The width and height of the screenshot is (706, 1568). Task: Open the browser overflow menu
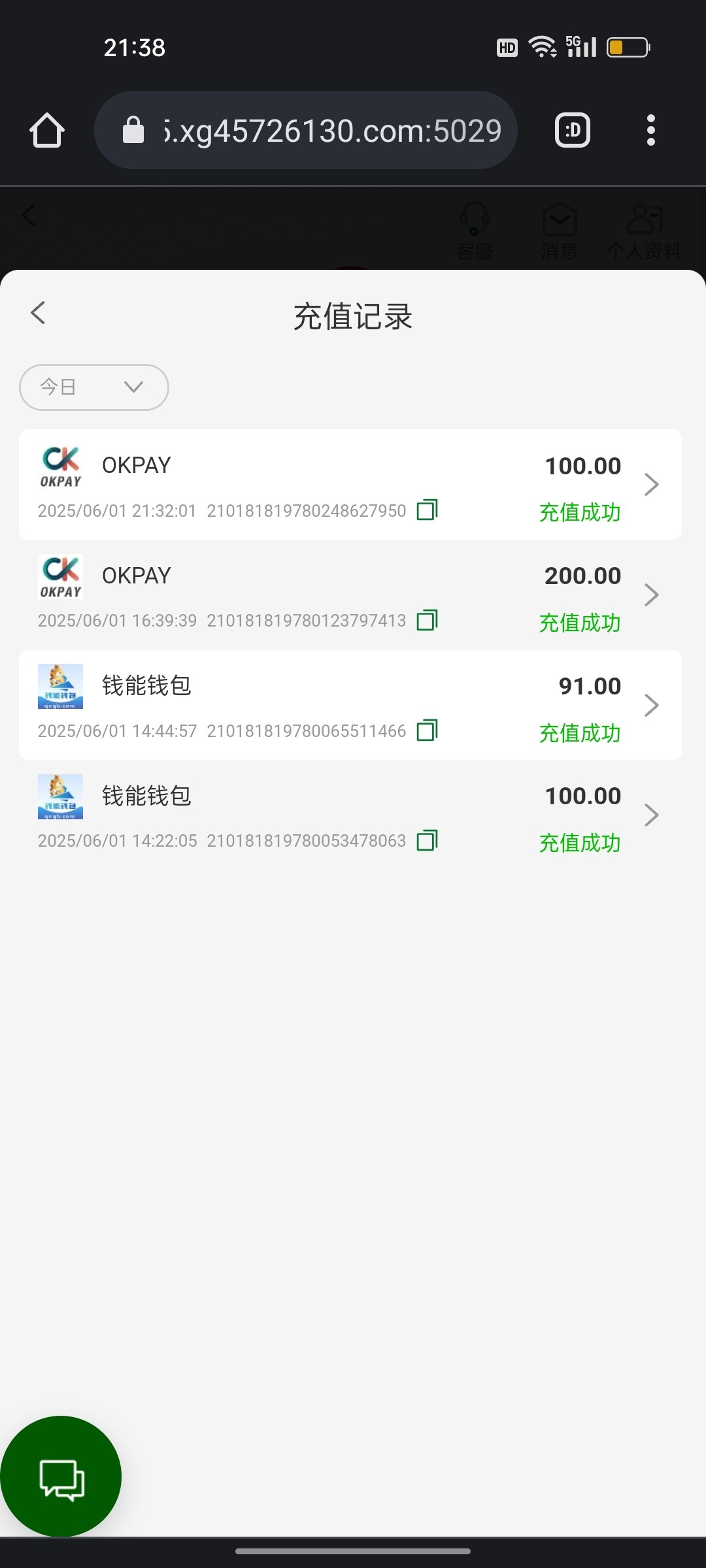pyautogui.click(x=650, y=130)
